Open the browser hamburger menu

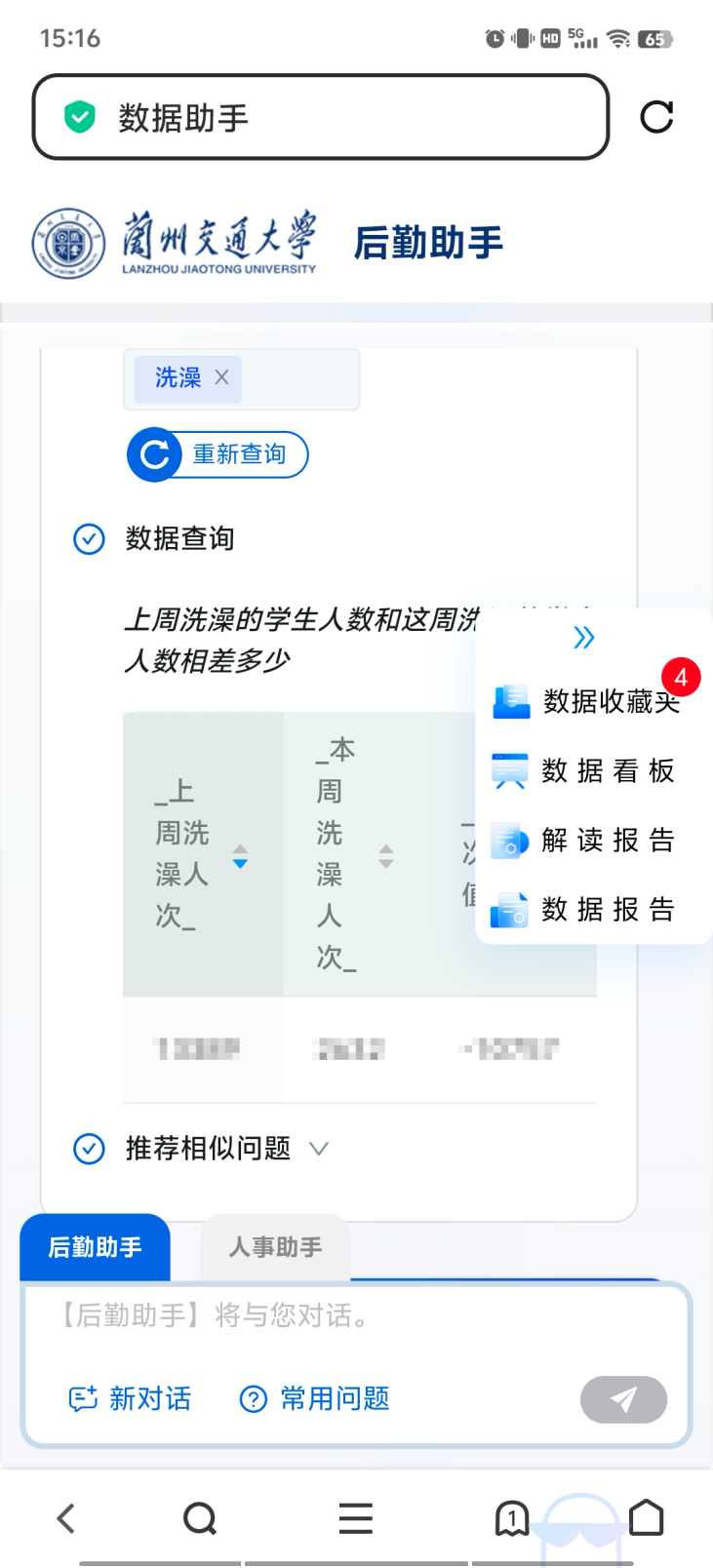pyautogui.click(x=356, y=1518)
